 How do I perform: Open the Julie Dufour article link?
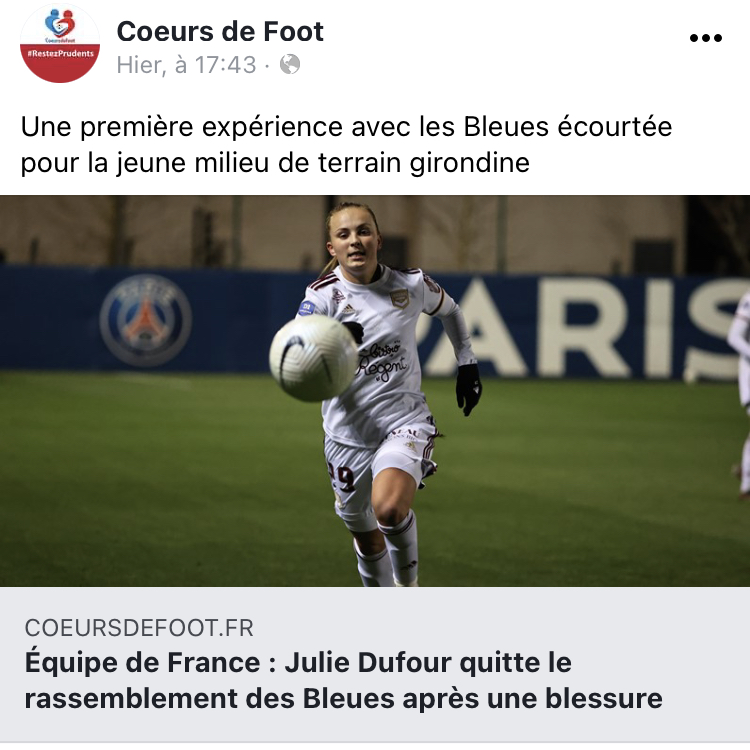[343, 680]
